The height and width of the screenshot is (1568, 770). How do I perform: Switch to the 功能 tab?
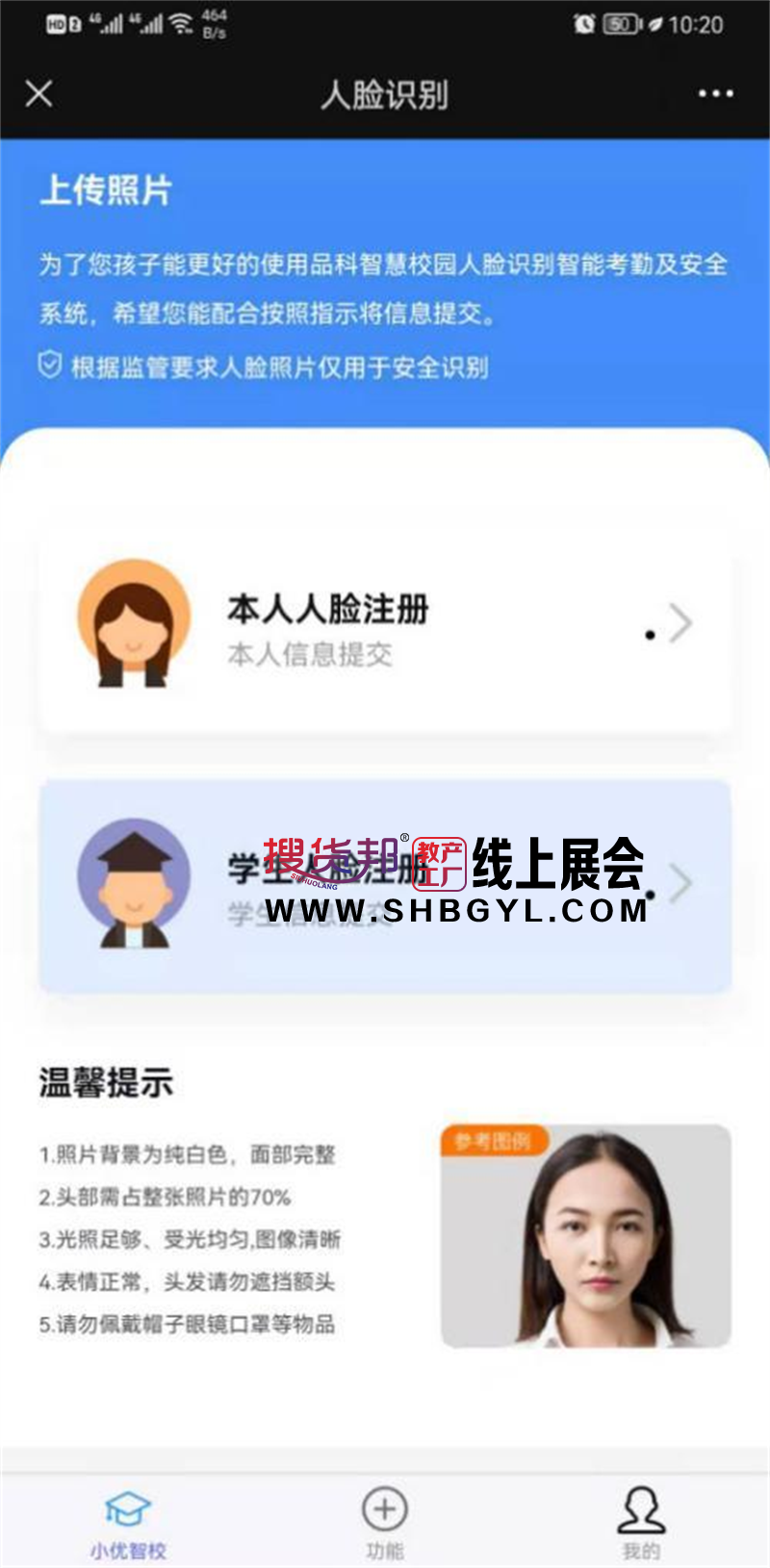pyautogui.click(x=385, y=1523)
